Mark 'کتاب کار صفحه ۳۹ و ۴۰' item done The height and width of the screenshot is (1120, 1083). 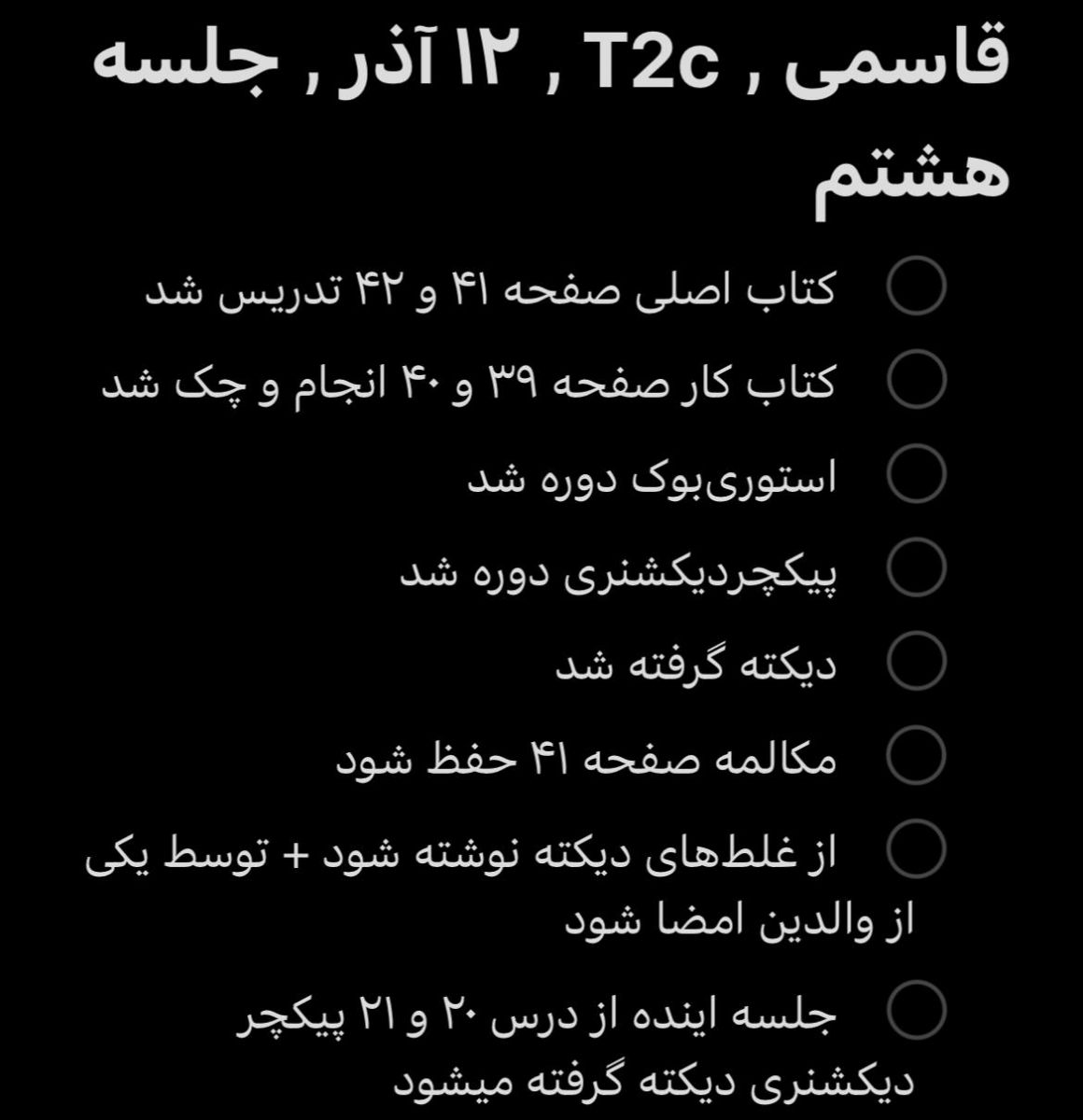[x=916, y=379]
